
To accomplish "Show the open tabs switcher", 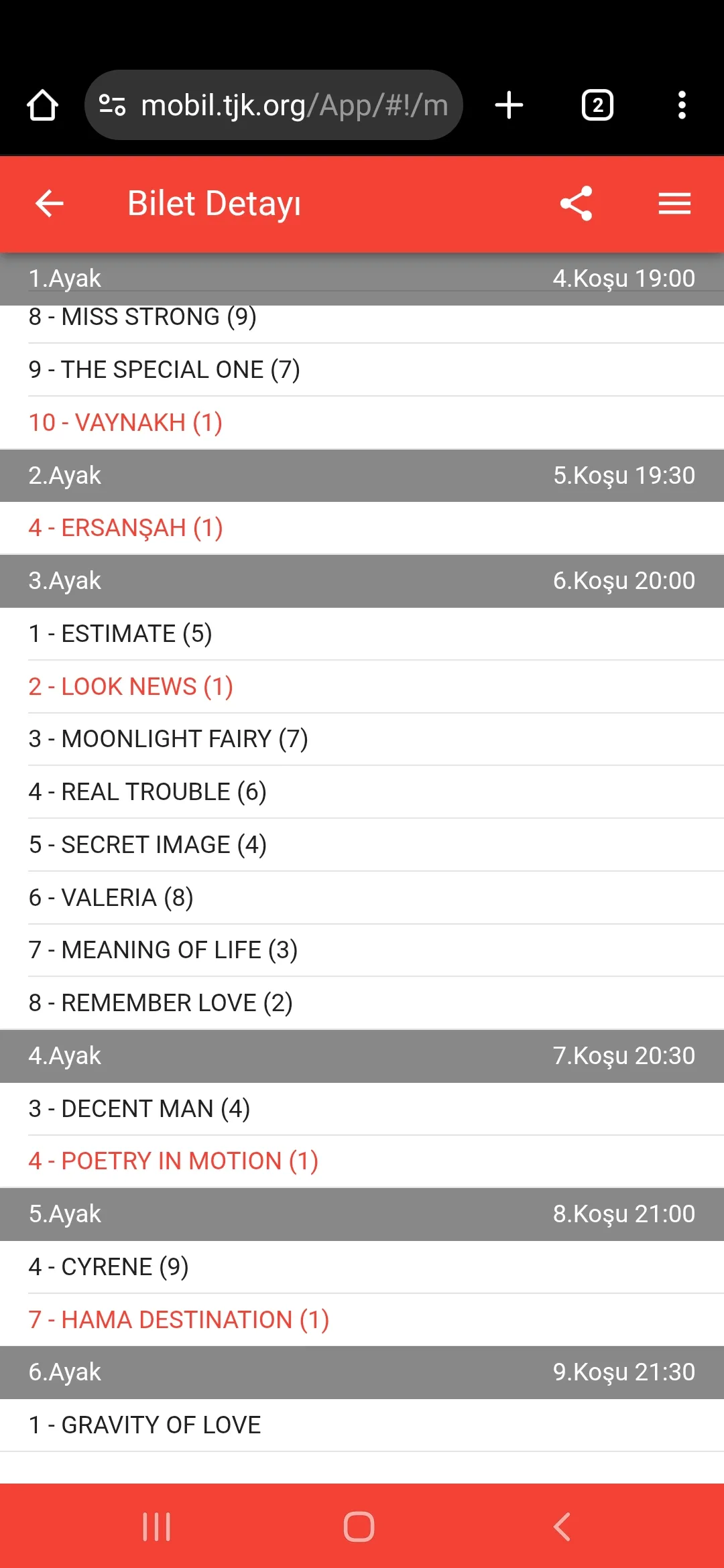I will click(x=597, y=105).
